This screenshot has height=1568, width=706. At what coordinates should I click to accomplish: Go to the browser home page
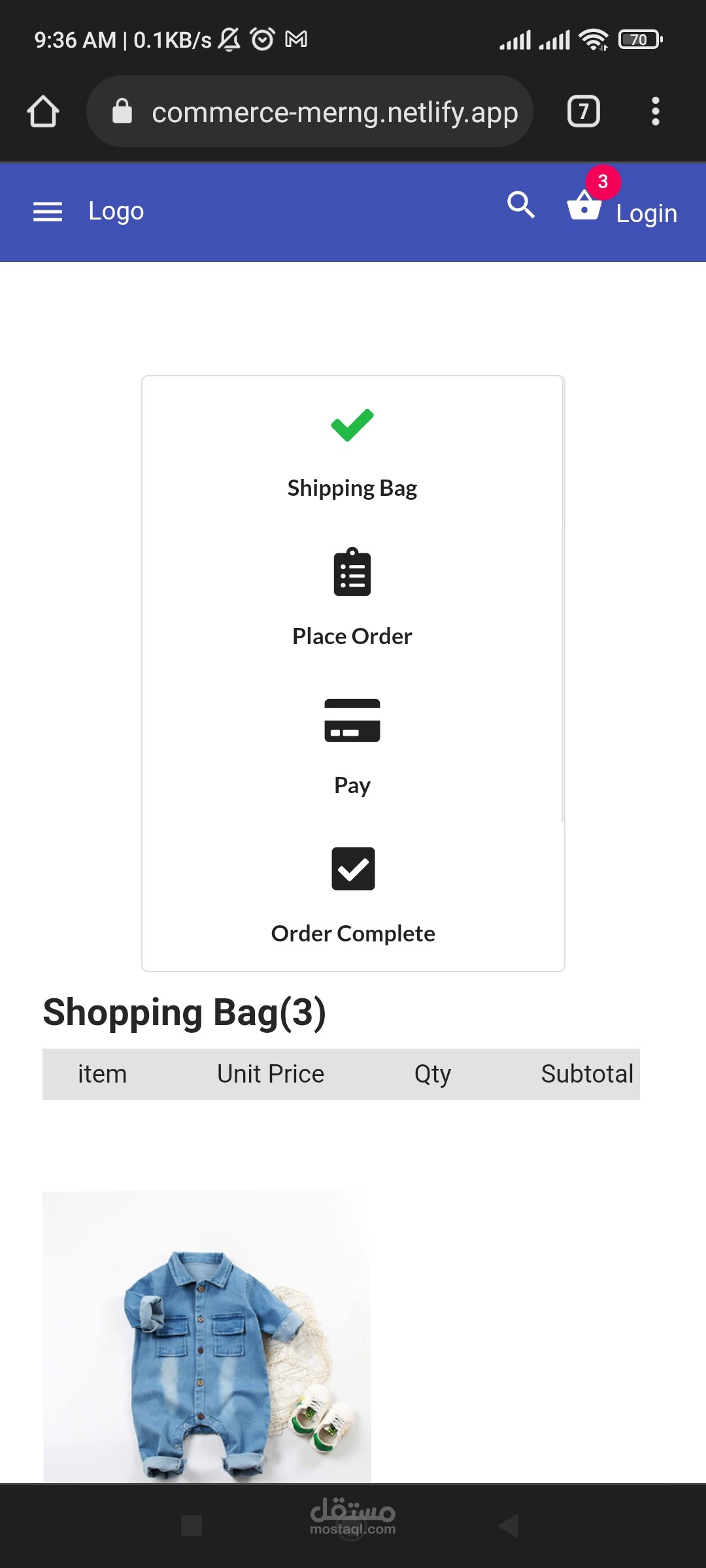click(x=43, y=112)
